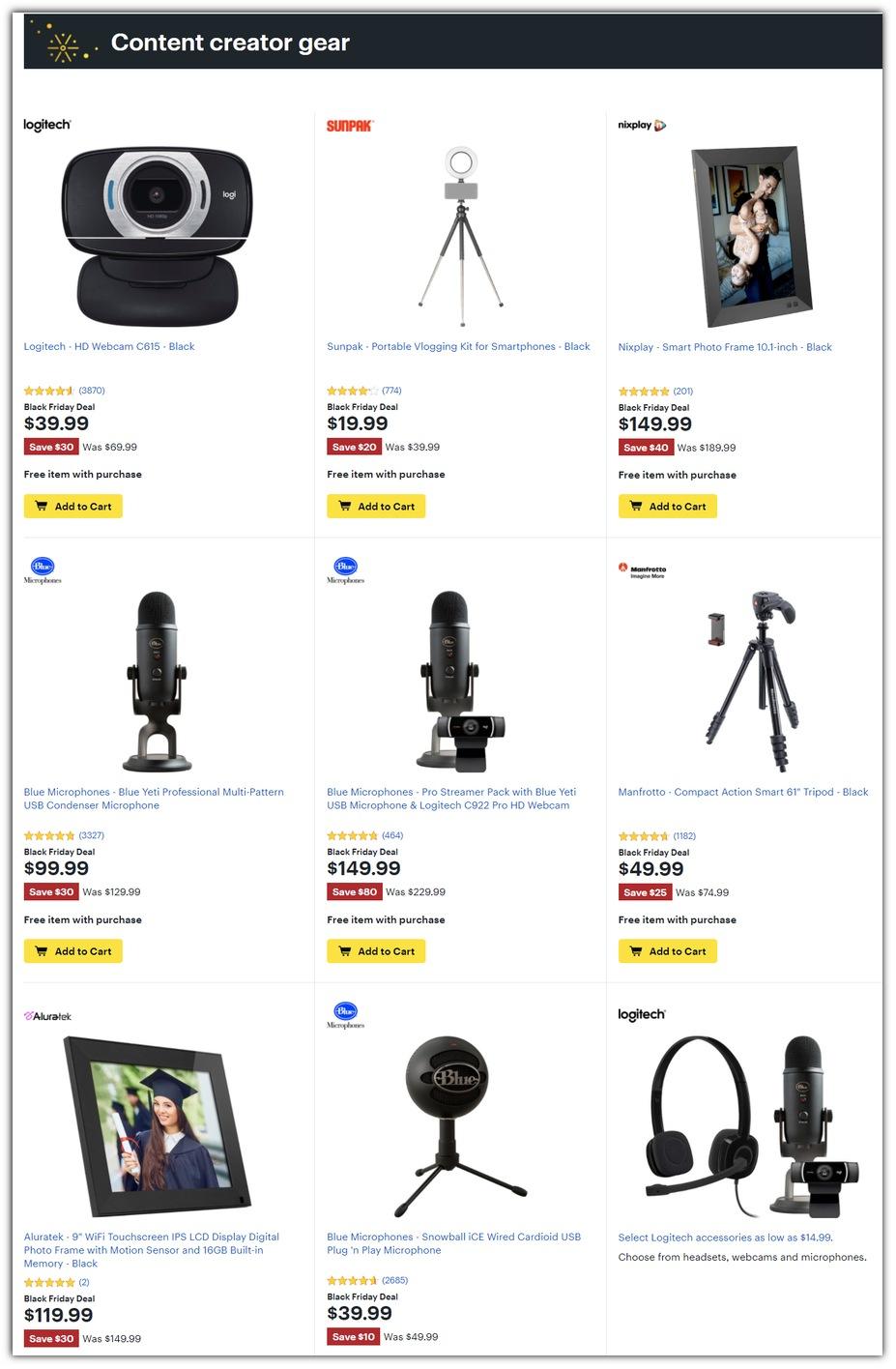
Task: Open the 3870 reviews for Logitech webcam
Action: pos(92,391)
